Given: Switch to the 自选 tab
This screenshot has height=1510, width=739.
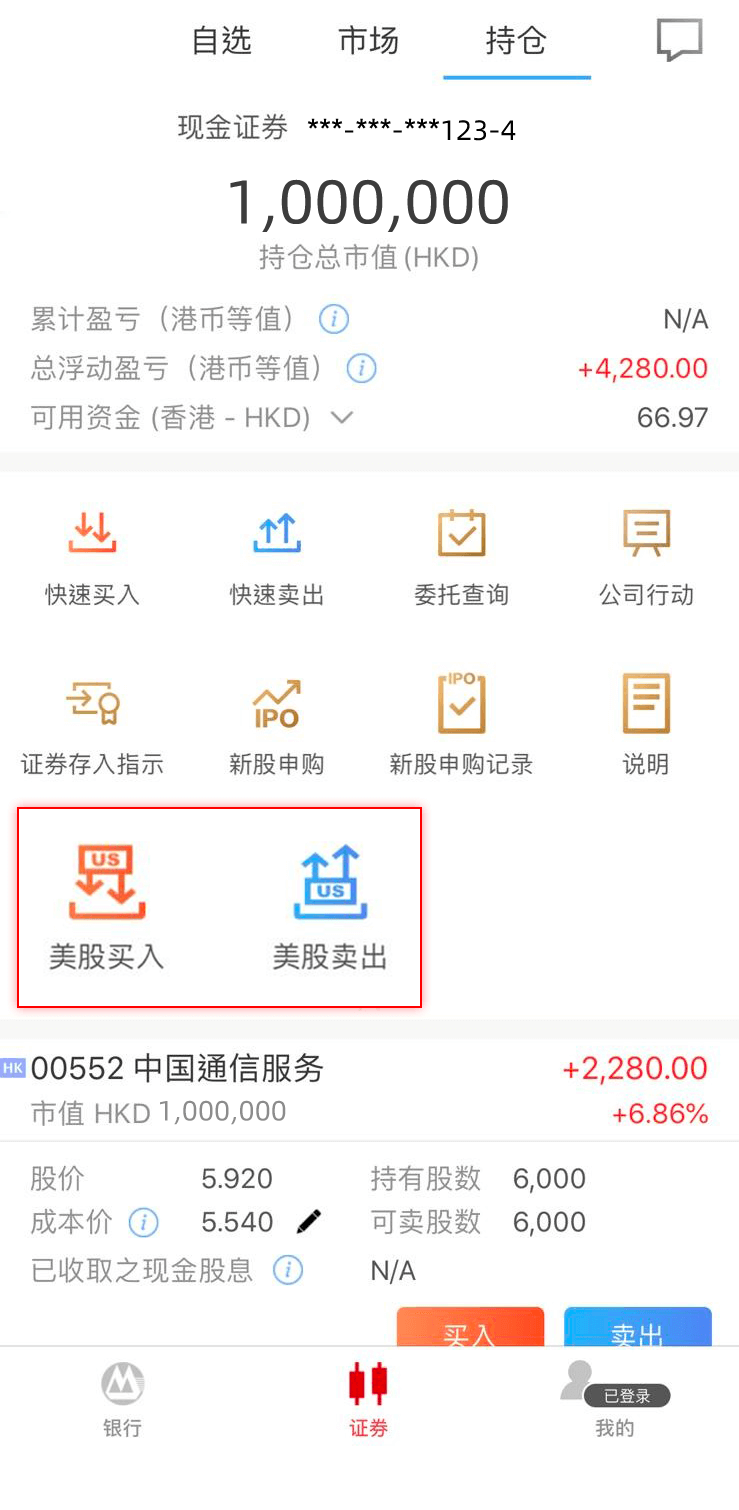Looking at the screenshot, I should tap(221, 41).
